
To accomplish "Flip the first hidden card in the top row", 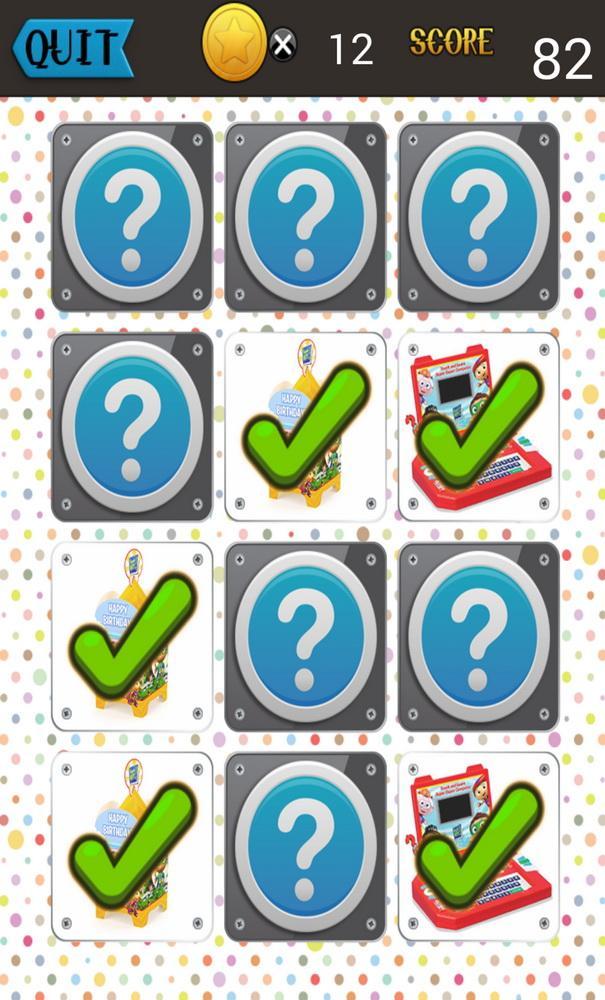I will click(x=132, y=216).
